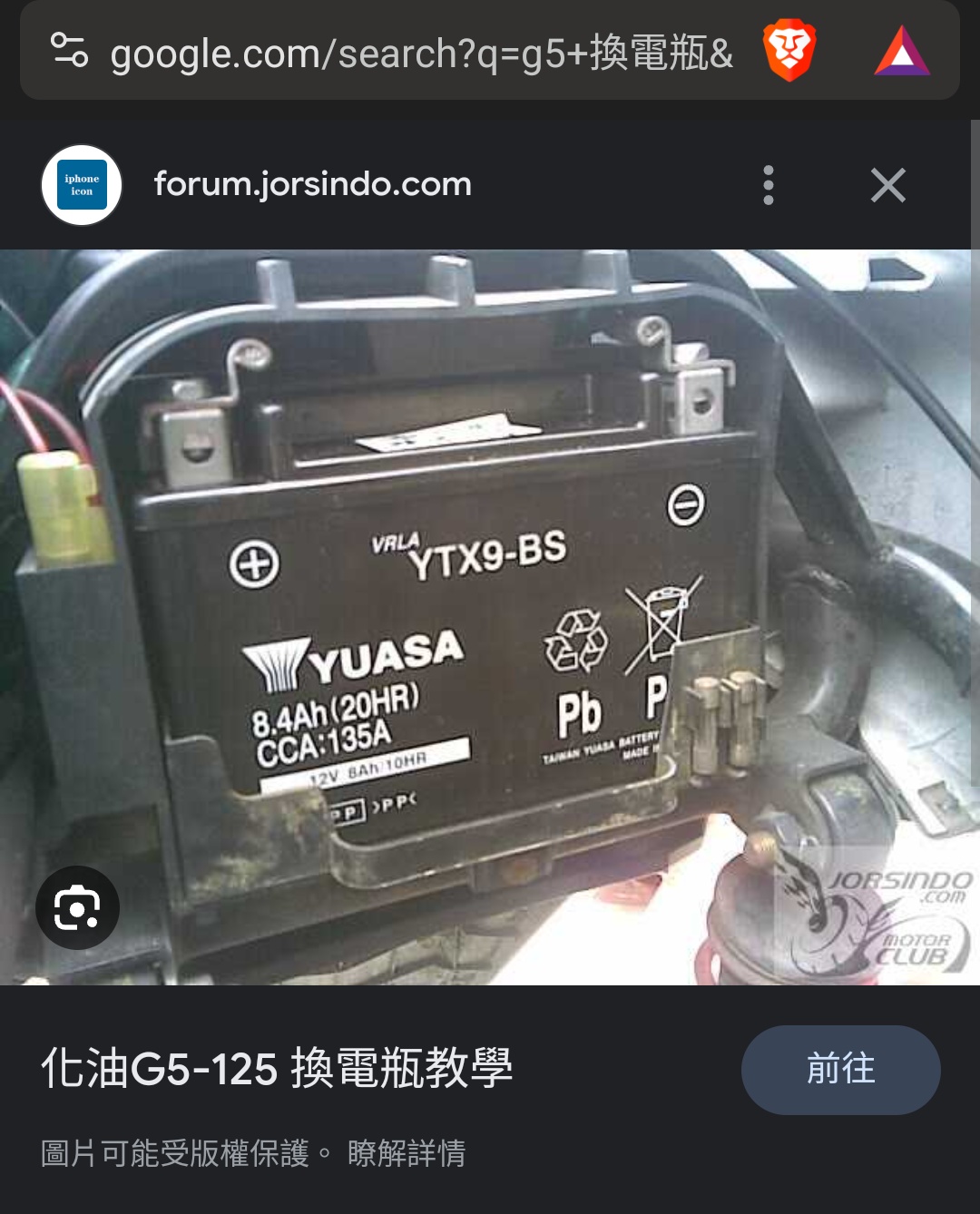This screenshot has height=1214, width=980.
Task: Open Brave Rewards triangle icon
Action: pos(901,52)
